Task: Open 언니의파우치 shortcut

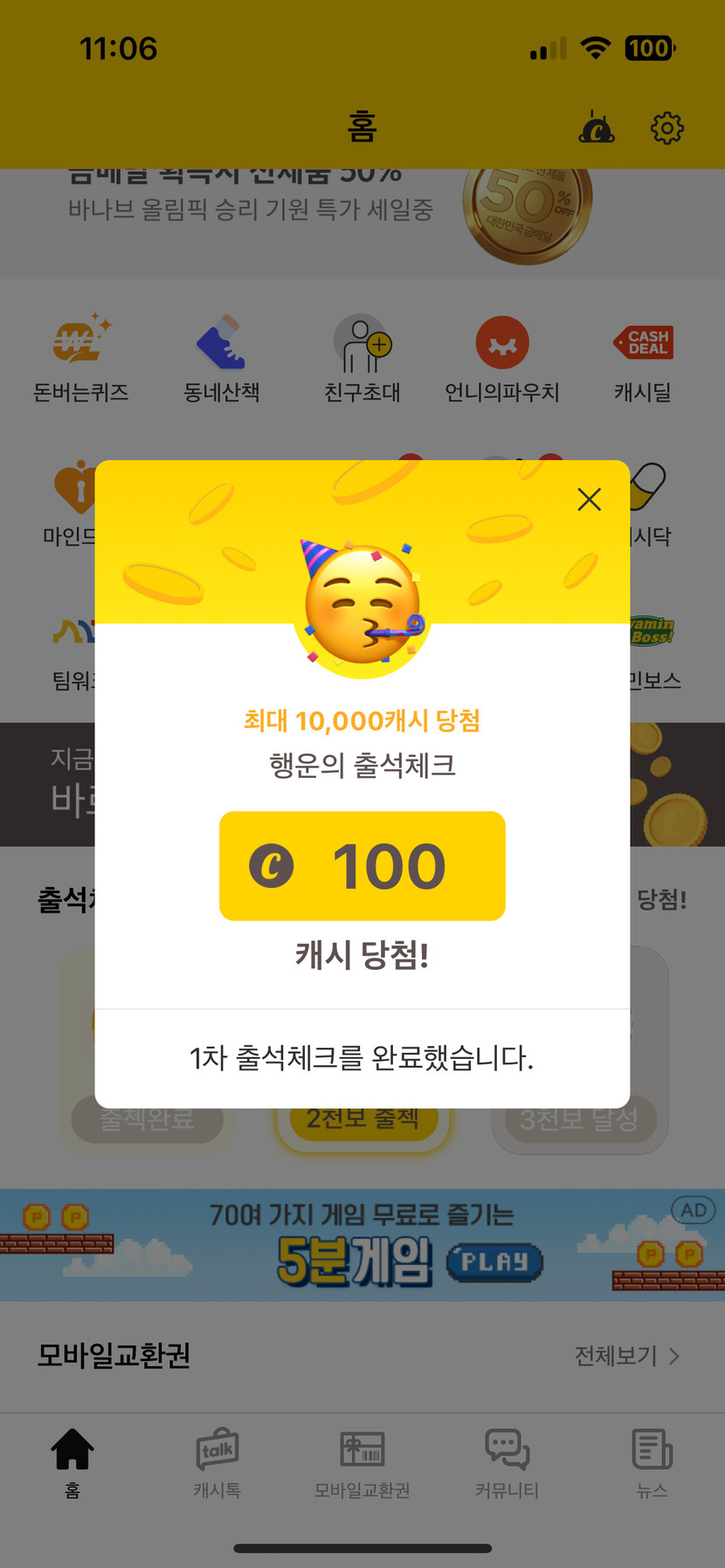Action: click(x=502, y=360)
